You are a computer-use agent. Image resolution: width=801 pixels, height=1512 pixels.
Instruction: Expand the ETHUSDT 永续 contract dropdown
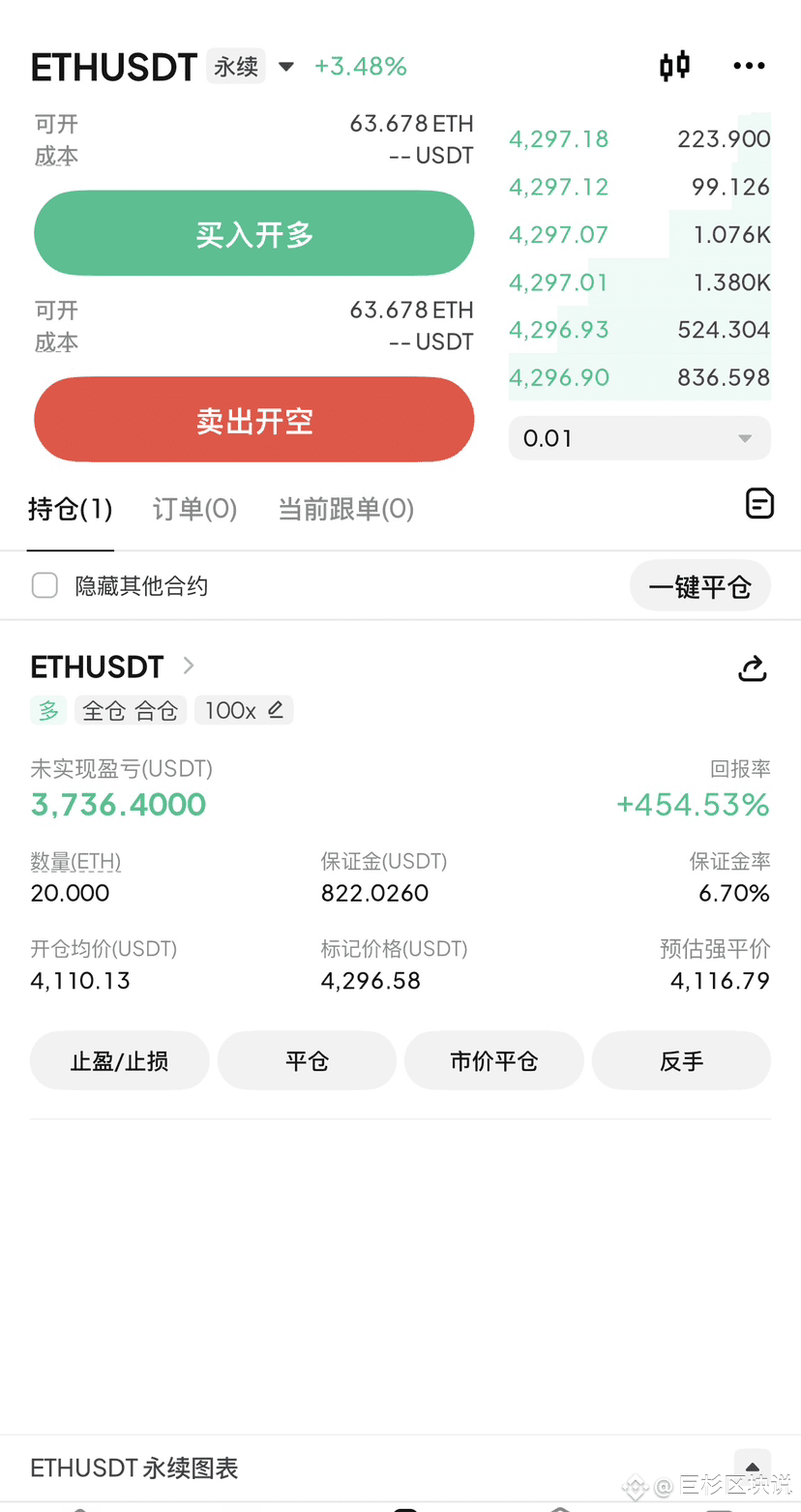pos(286,67)
